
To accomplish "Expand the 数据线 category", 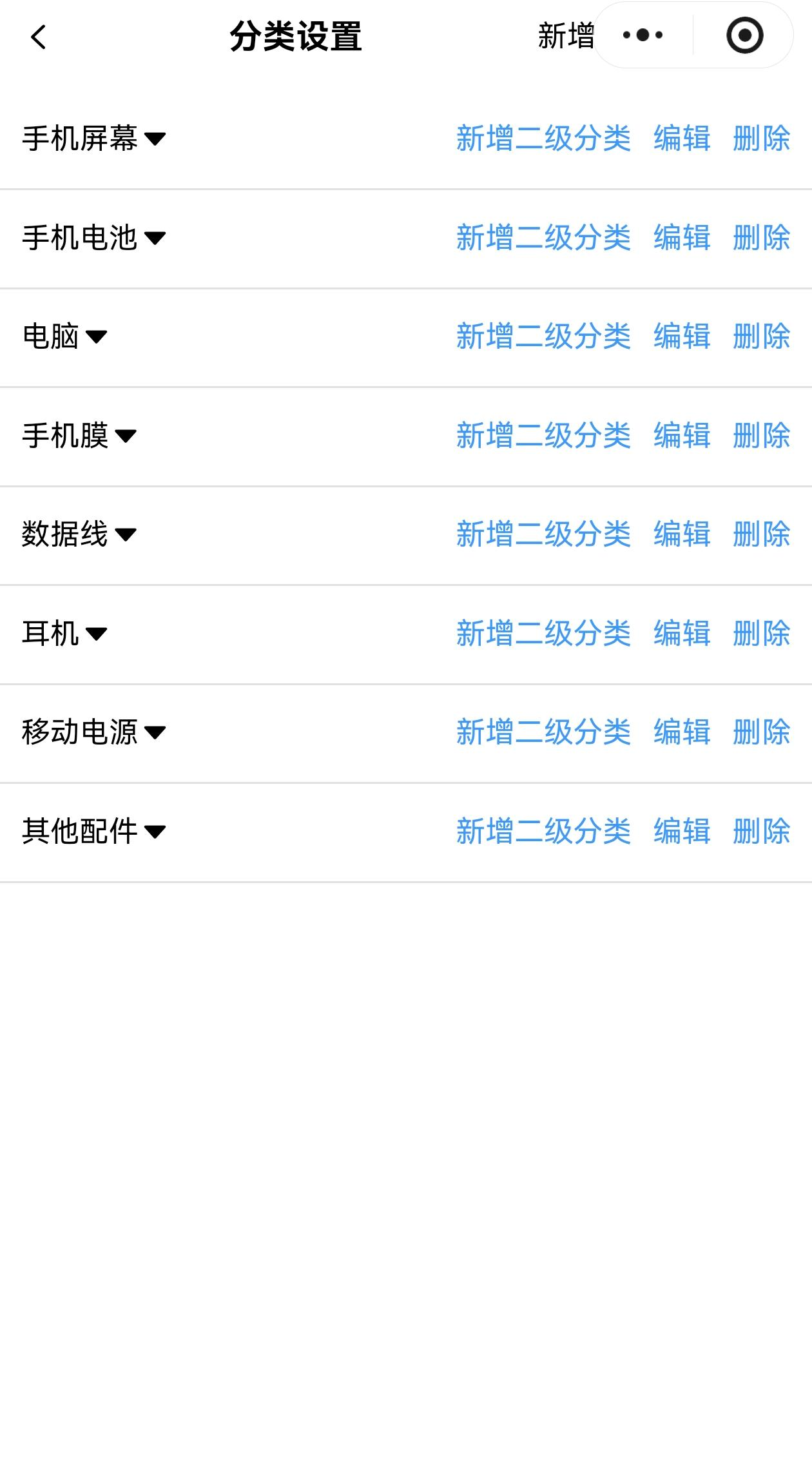I will 77,534.
